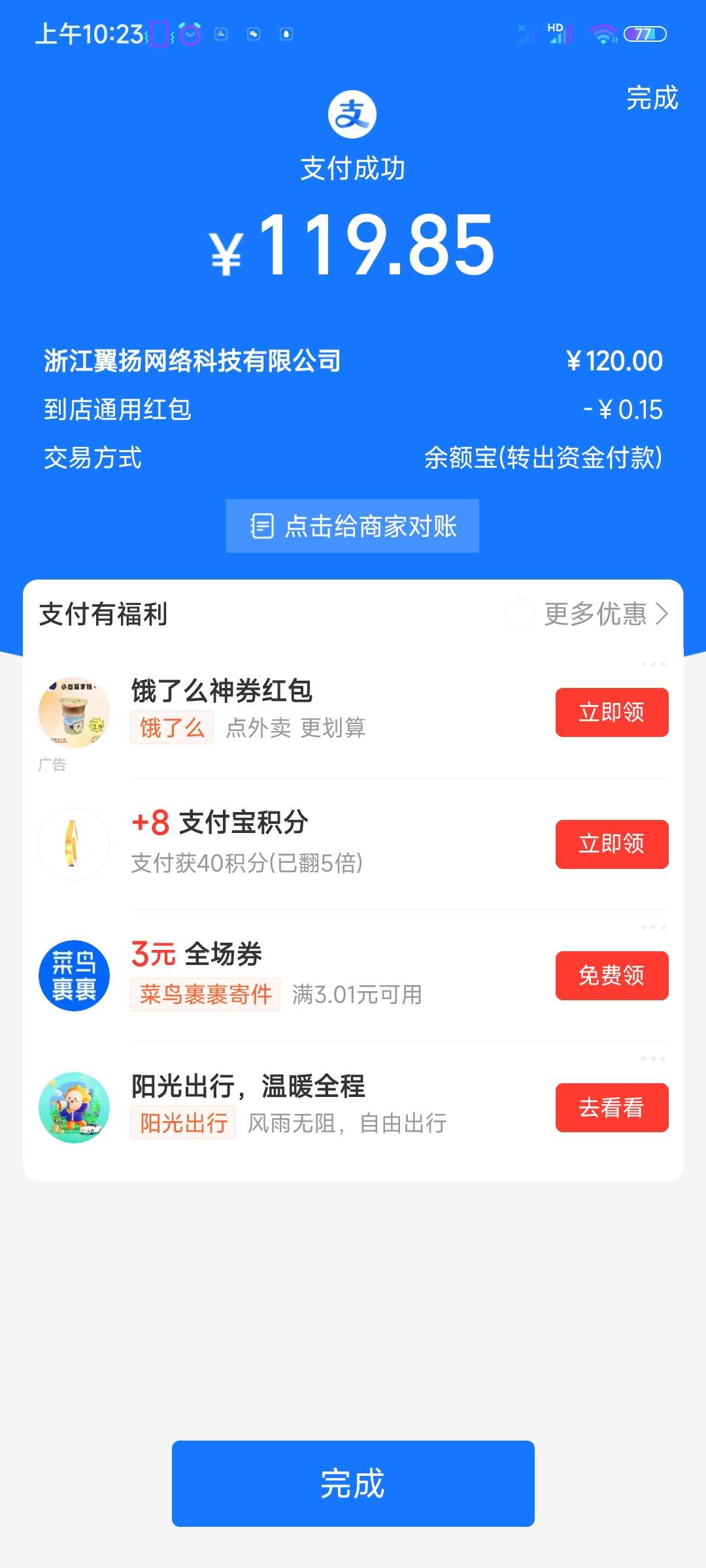Open the 阳光出行，温暖全程 offer row
This screenshot has width=706, height=1568.
(x=294, y=1104)
